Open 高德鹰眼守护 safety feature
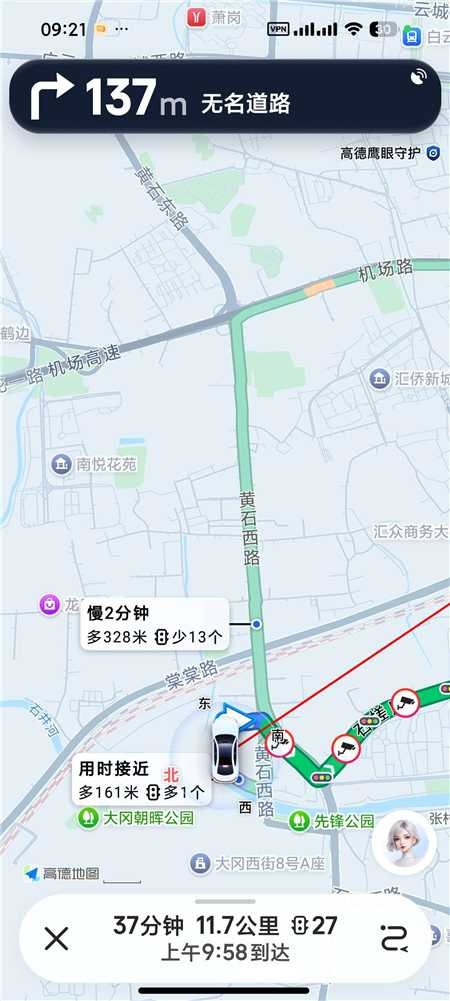 pyautogui.click(x=390, y=153)
